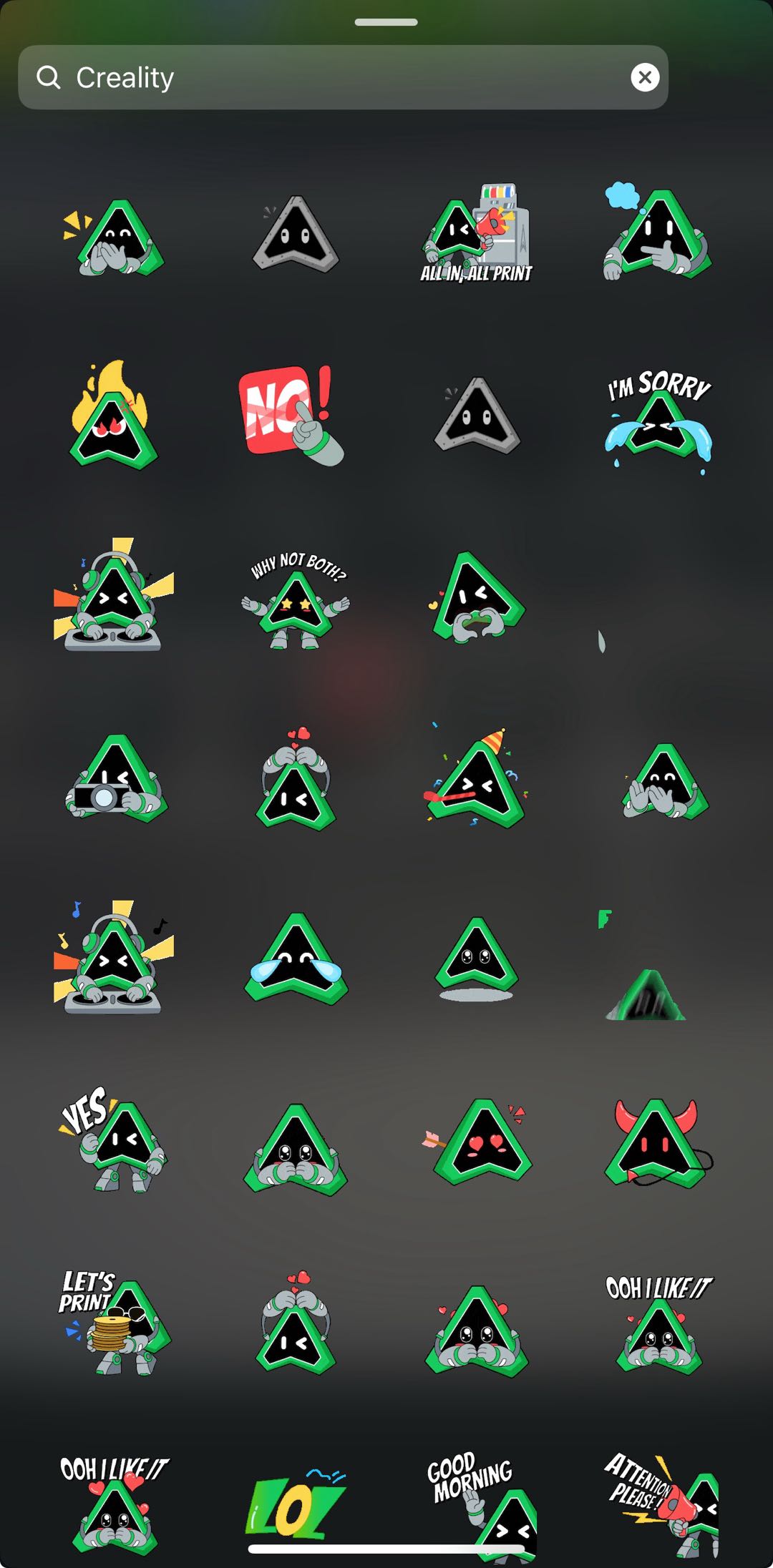The height and width of the screenshot is (1568, 773).
Task: Pick the red devil horns sticker
Action: pos(657,1142)
